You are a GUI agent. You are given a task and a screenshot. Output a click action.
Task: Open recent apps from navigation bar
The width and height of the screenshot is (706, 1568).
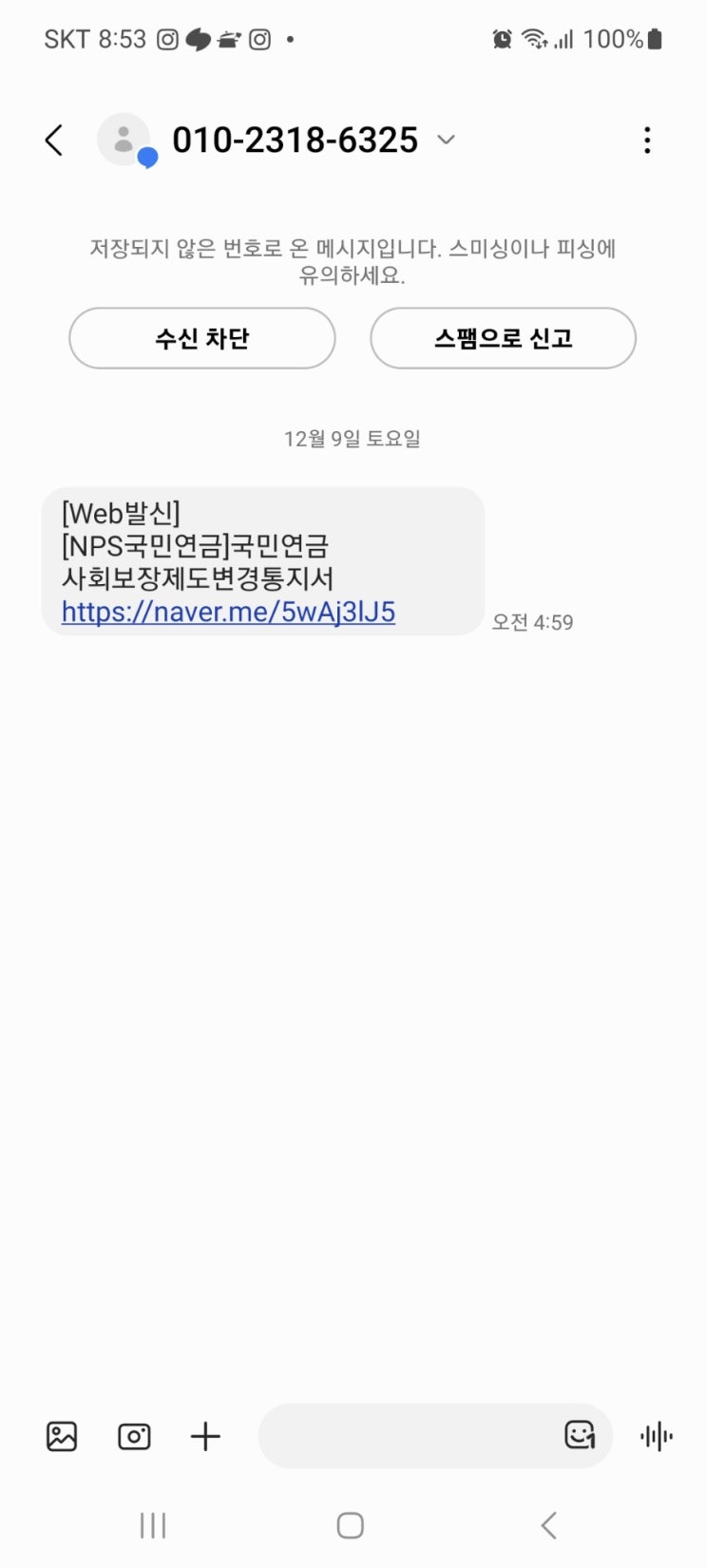coord(153,1525)
